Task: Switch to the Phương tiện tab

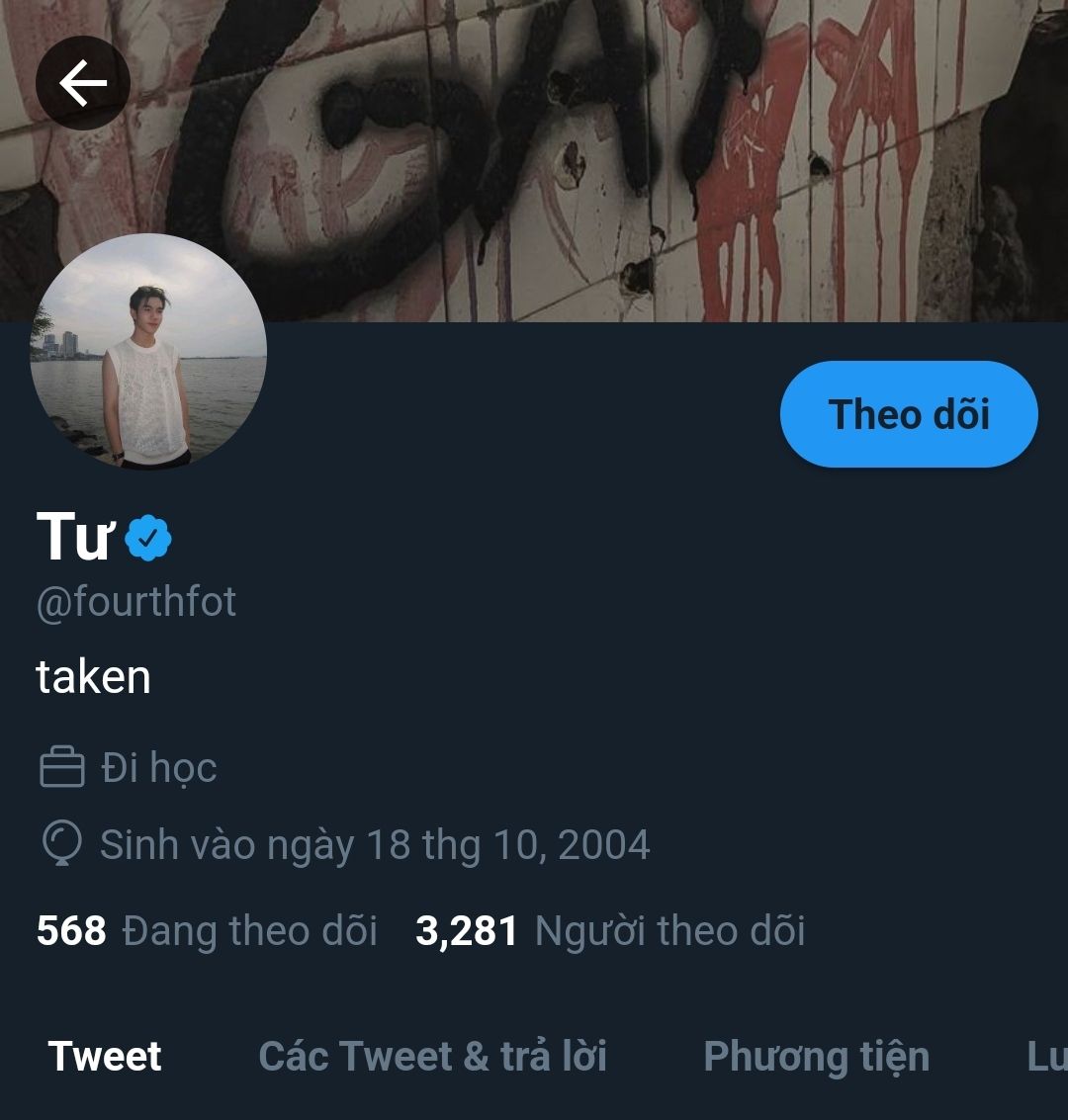Action: pos(816,1056)
